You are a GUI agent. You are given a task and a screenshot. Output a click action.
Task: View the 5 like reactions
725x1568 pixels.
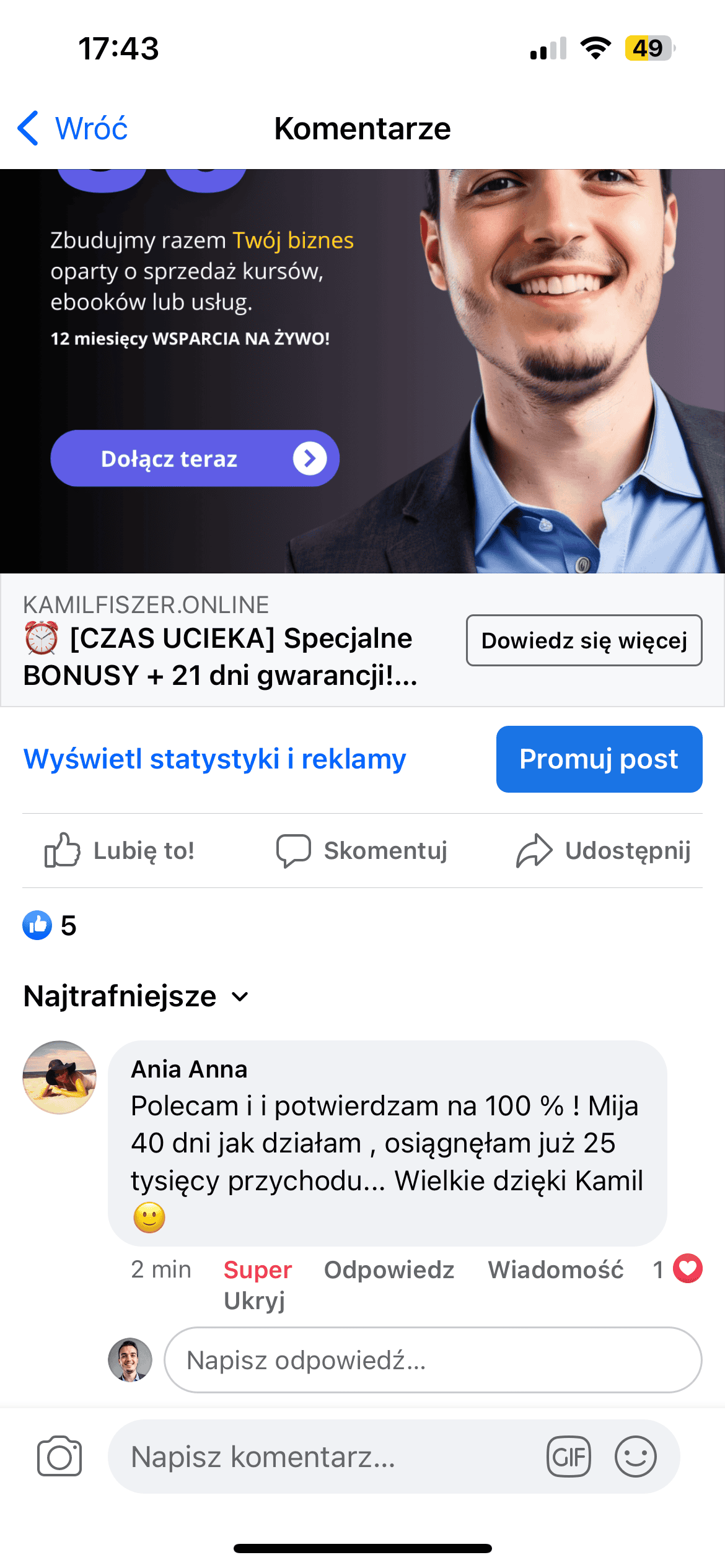(x=50, y=926)
